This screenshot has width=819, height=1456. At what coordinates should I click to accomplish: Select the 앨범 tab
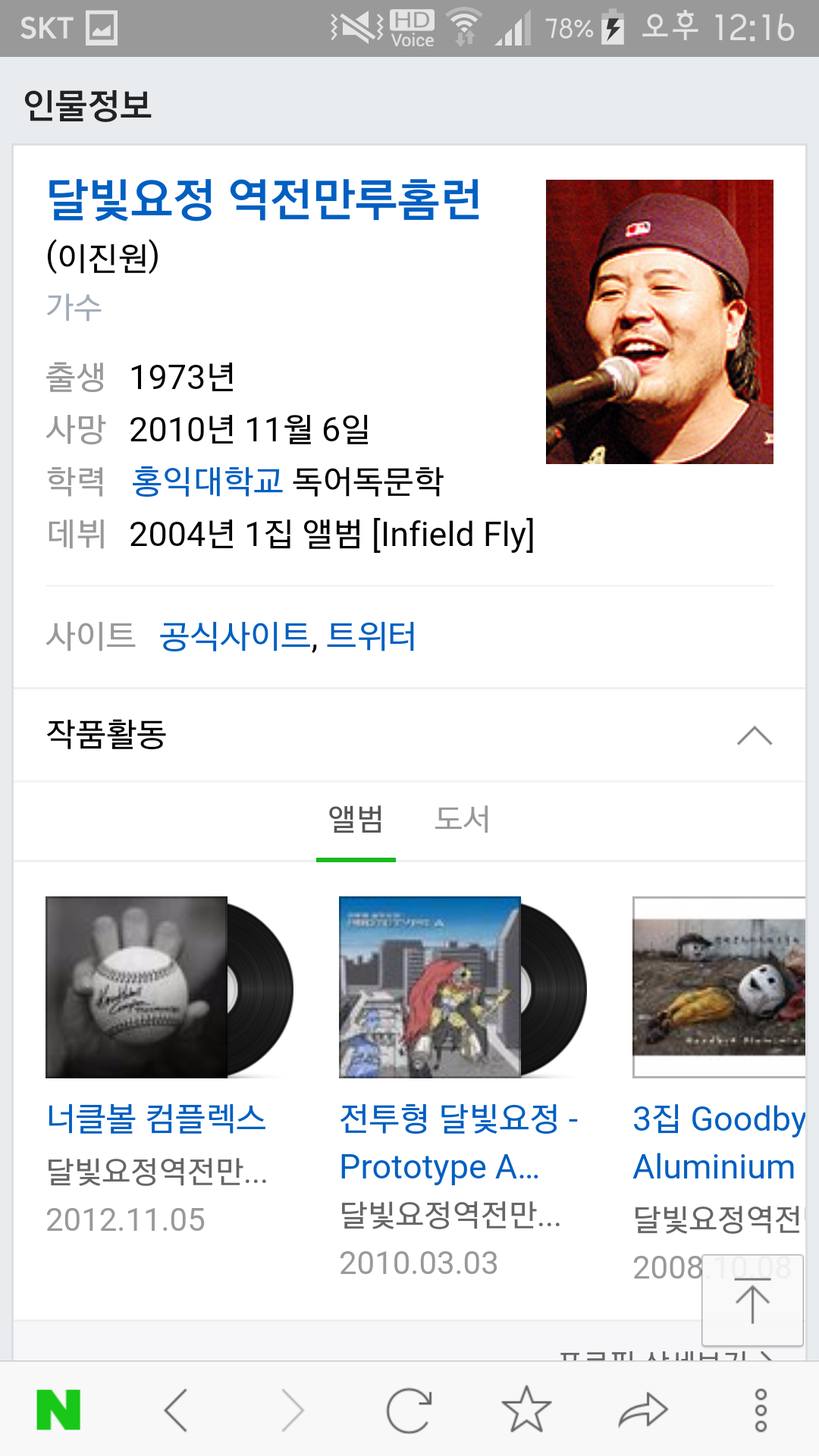(x=356, y=820)
